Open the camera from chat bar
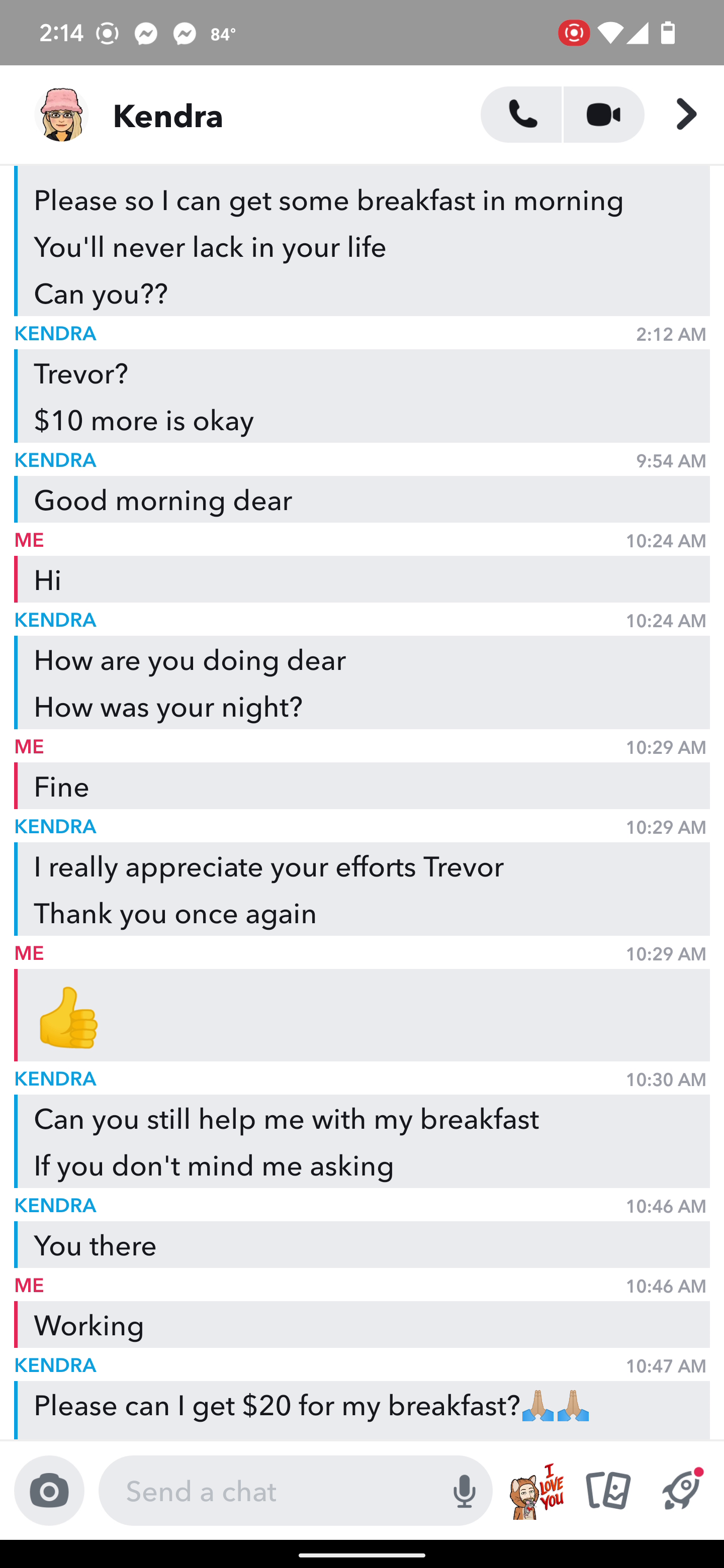 pyautogui.click(x=49, y=1490)
